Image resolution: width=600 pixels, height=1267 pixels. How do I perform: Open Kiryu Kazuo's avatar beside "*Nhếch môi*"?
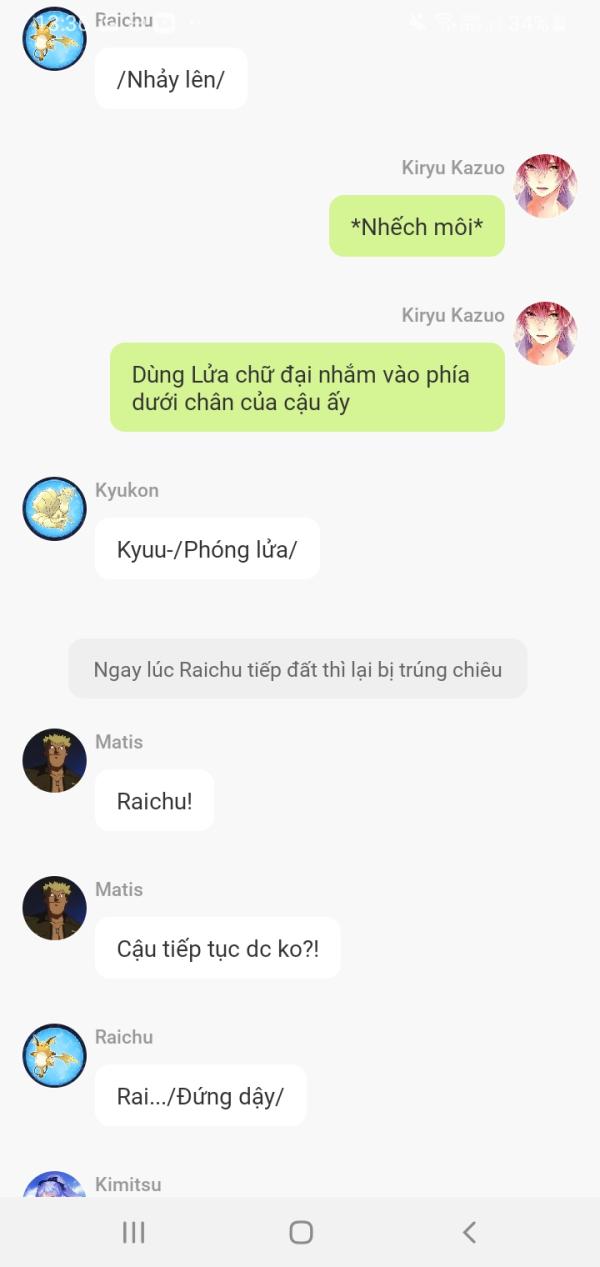(x=545, y=186)
